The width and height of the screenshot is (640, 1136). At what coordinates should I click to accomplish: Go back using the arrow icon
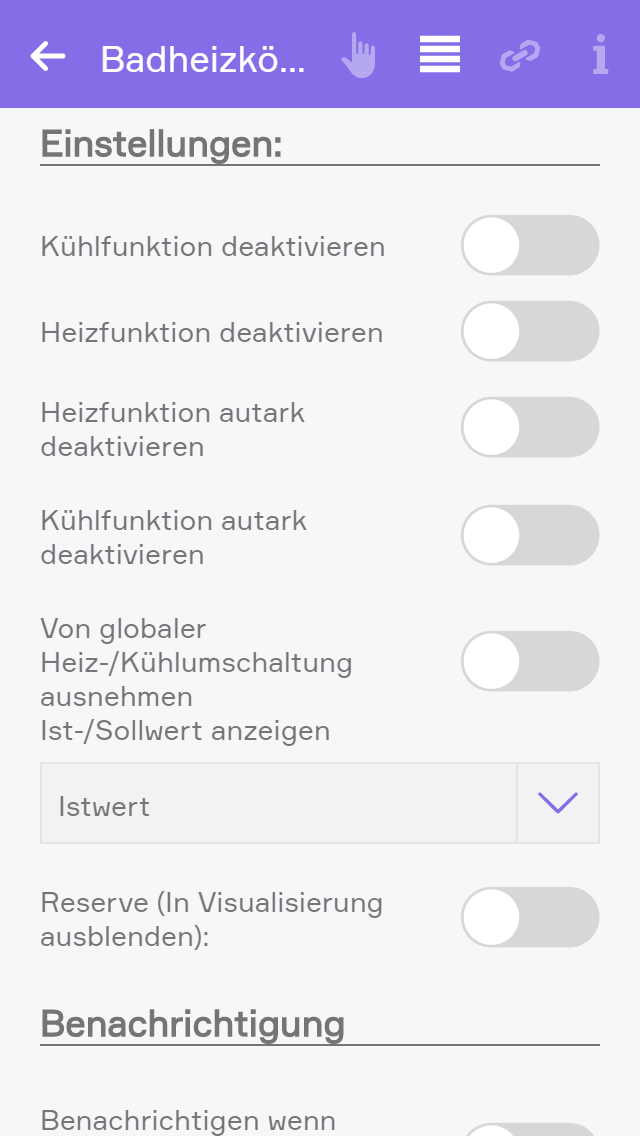coord(48,56)
